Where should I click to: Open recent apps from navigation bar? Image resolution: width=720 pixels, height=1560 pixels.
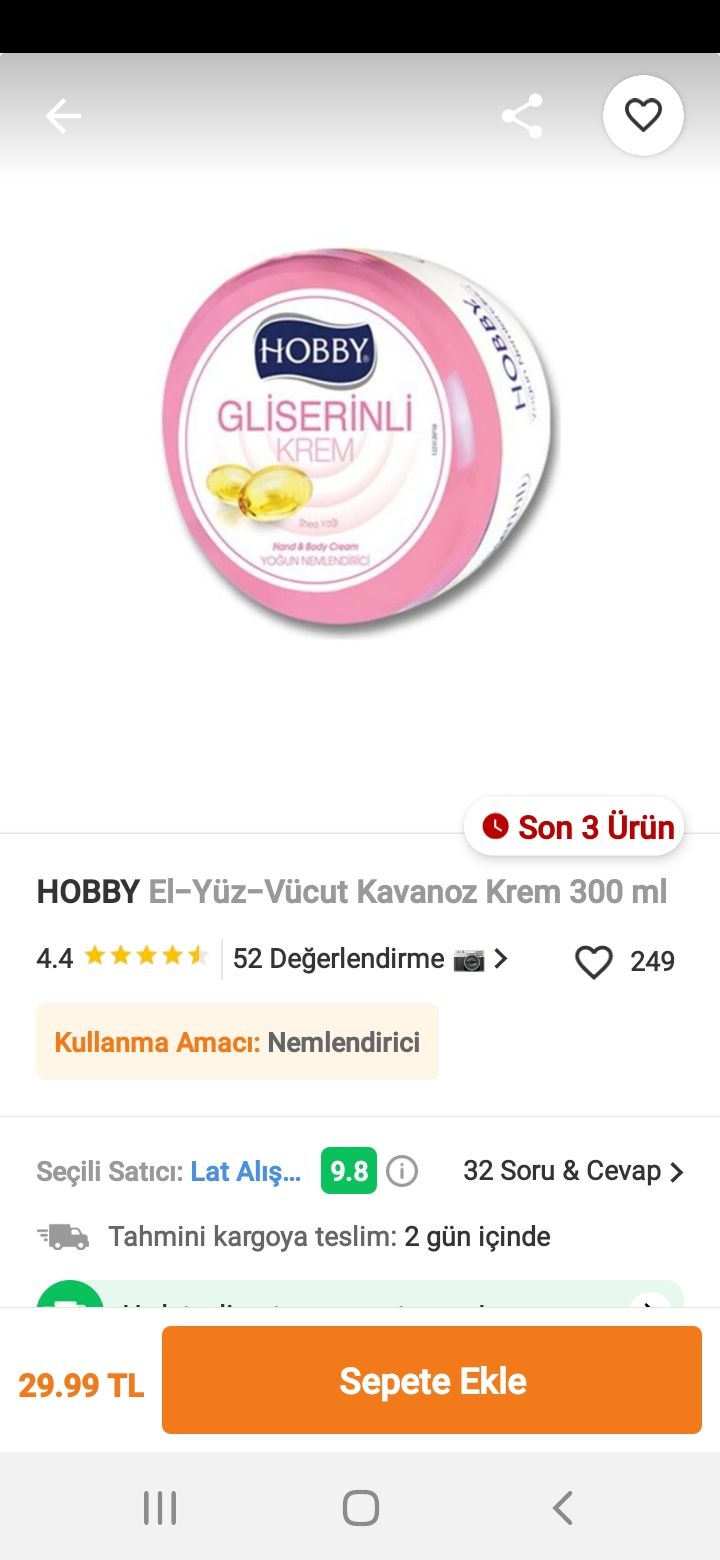click(x=160, y=1508)
